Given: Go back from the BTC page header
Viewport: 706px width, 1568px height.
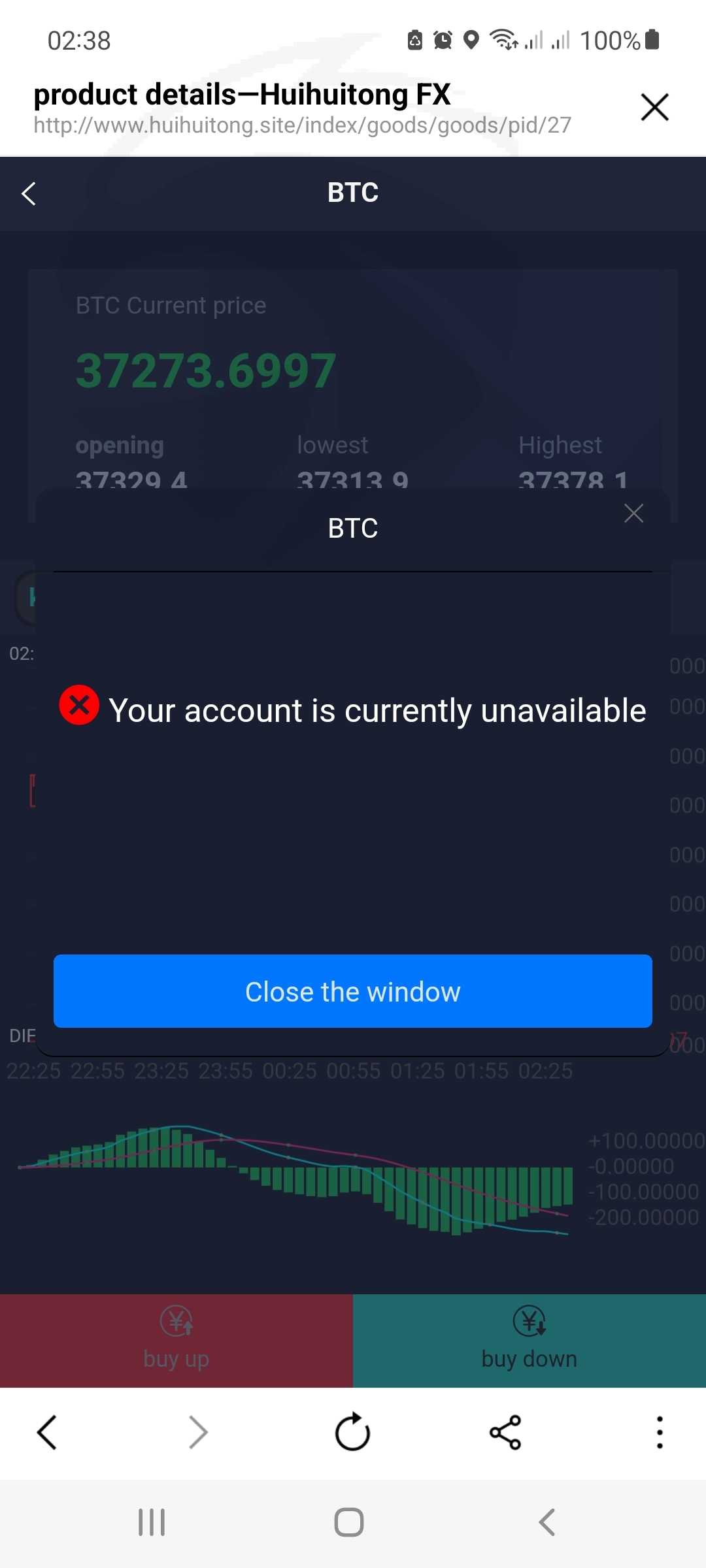Looking at the screenshot, I should (29, 193).
